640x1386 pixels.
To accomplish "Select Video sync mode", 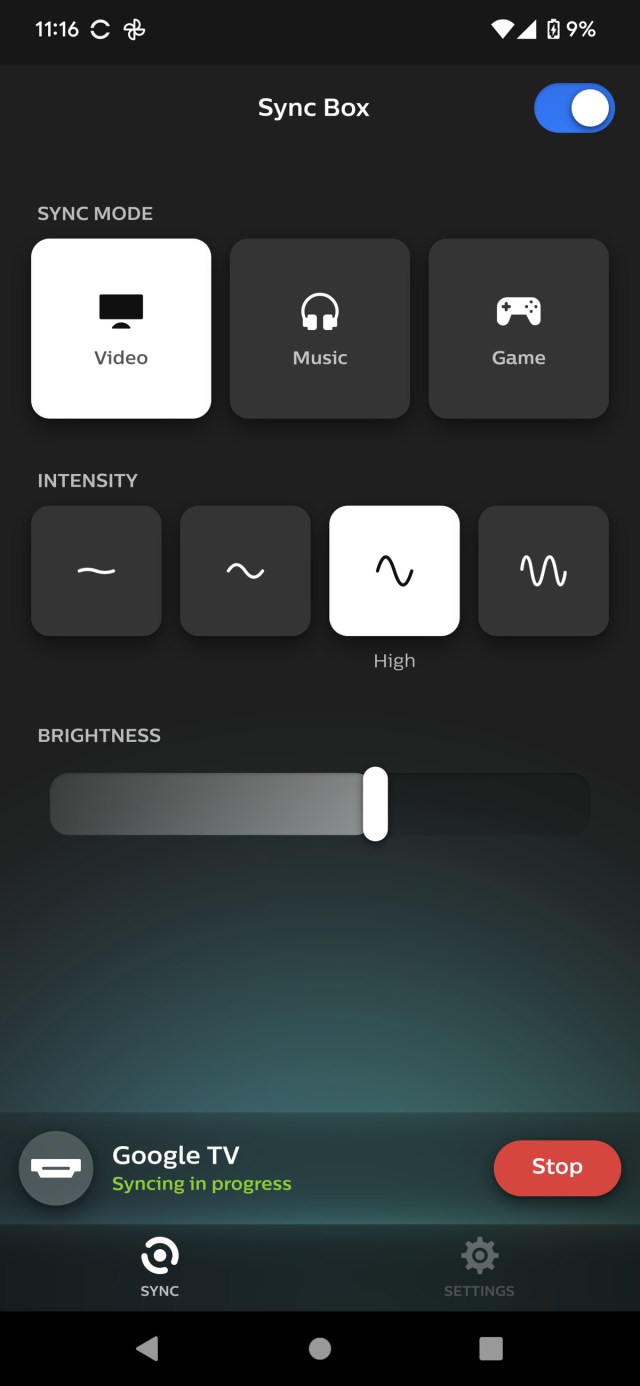I will coord(121,328).
